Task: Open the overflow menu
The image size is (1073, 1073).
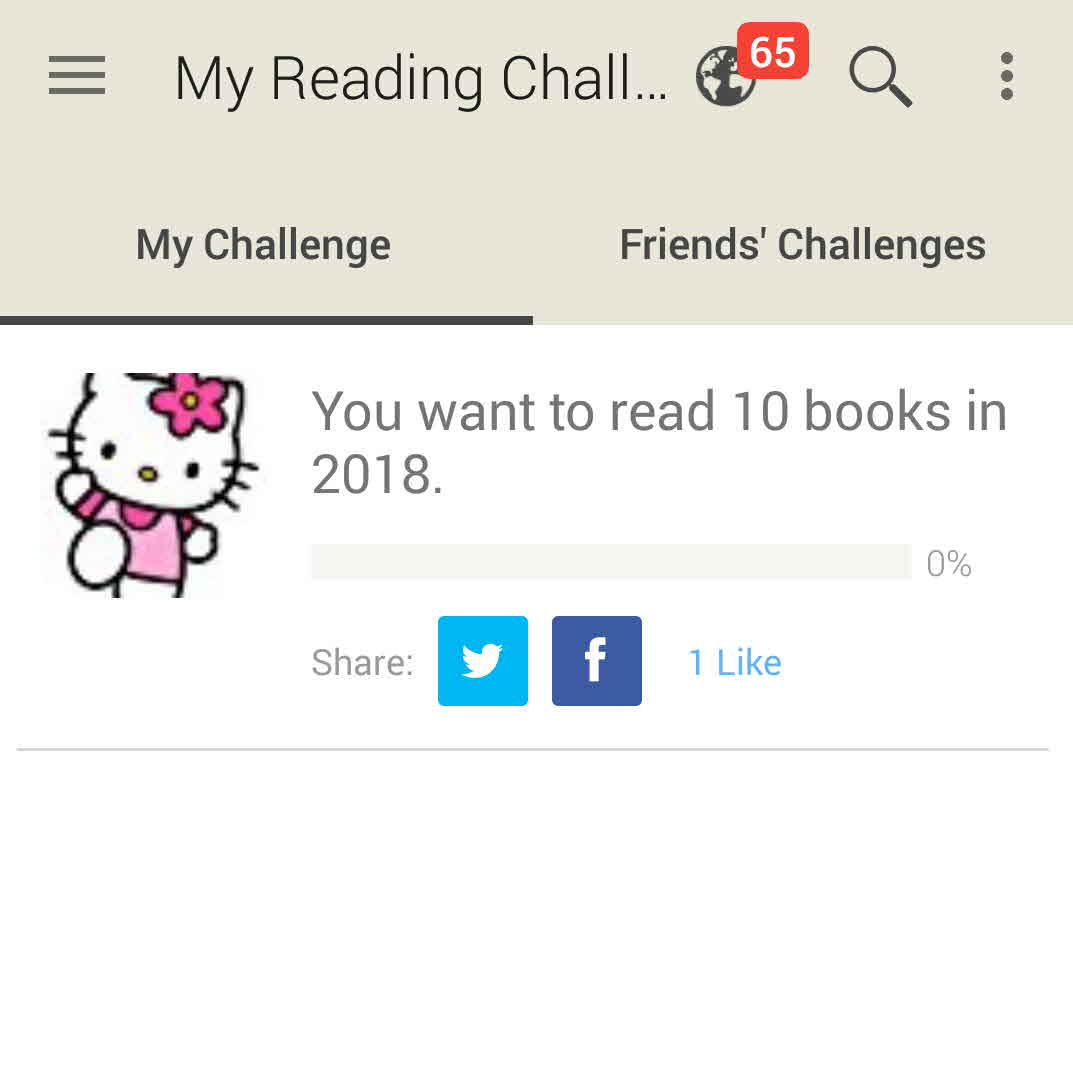Action: [1006, 76]
